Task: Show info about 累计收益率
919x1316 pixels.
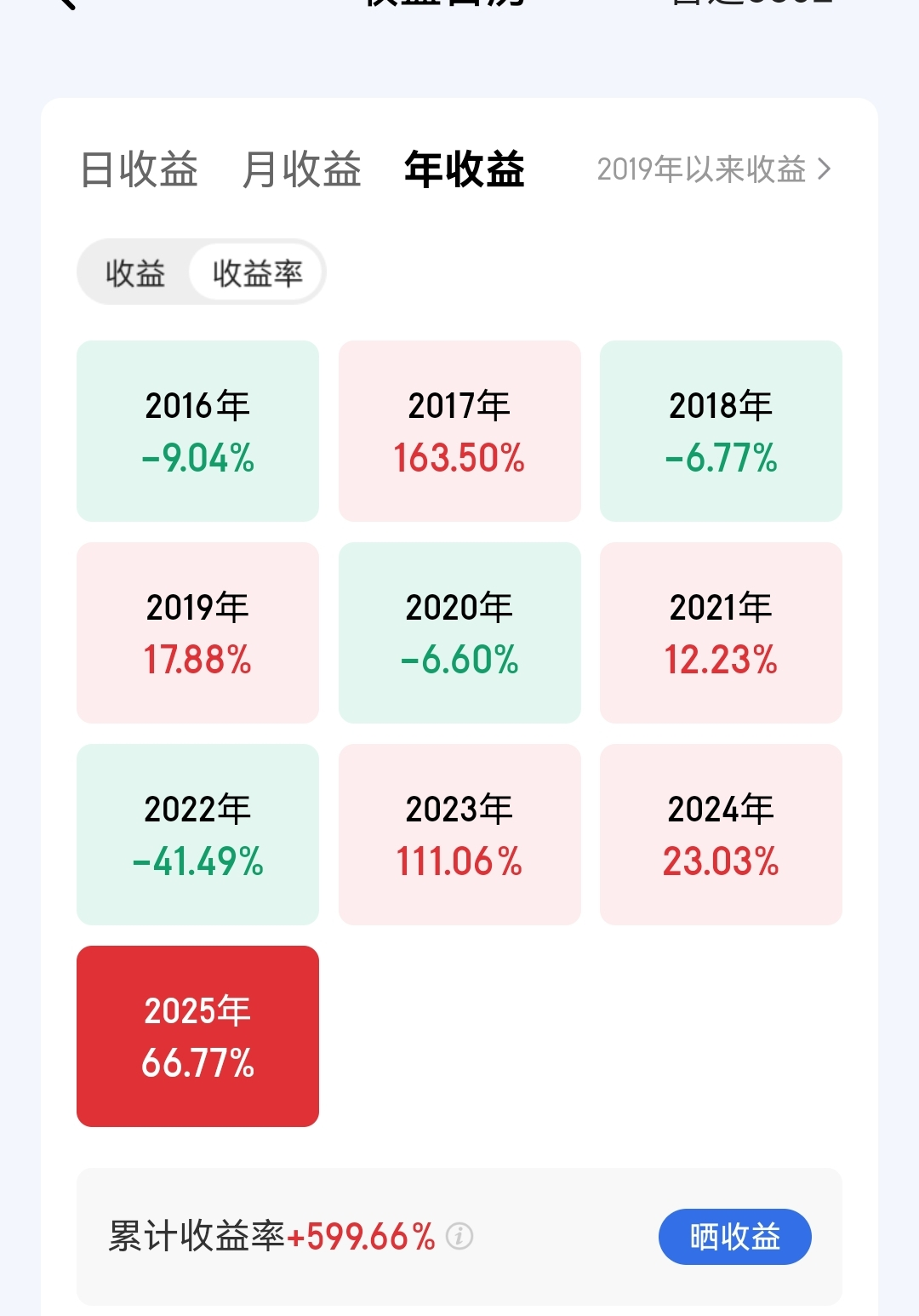Action: pos(459,1236)
